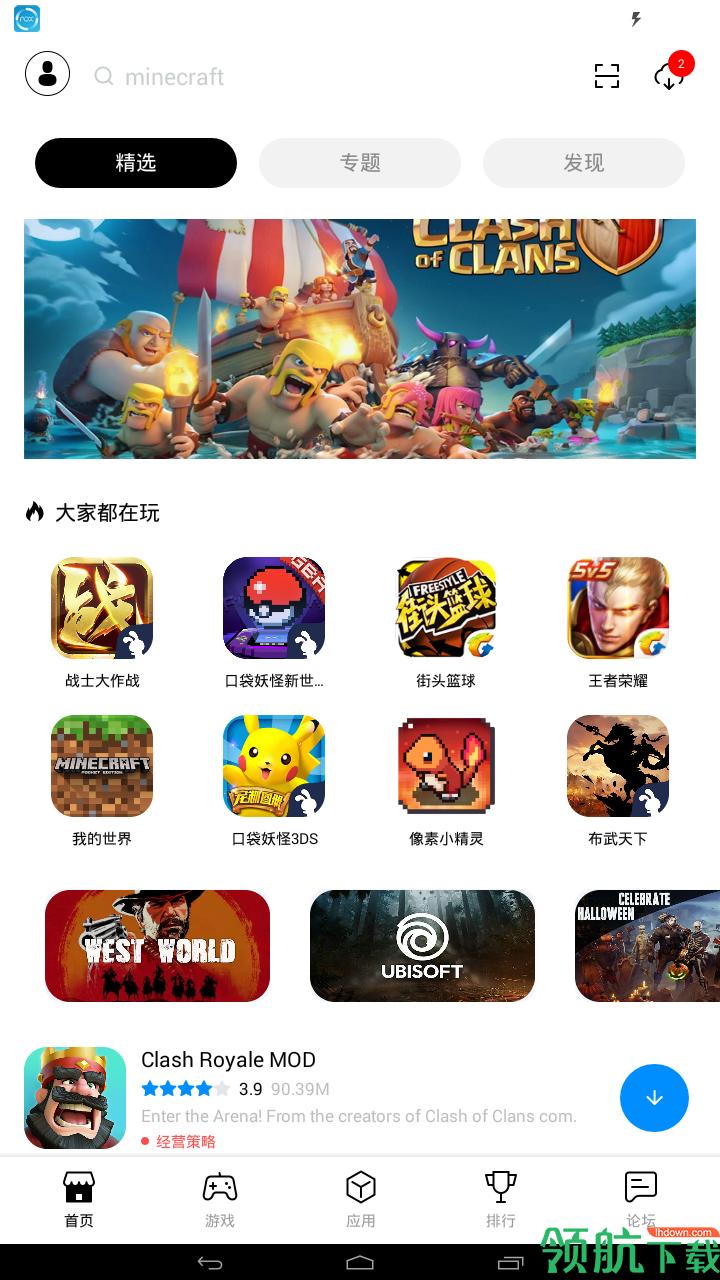Download Clash Royale MOD
Image resolution: width=720 pixels, height=1280 pixels.
(x=654, y=1098)
